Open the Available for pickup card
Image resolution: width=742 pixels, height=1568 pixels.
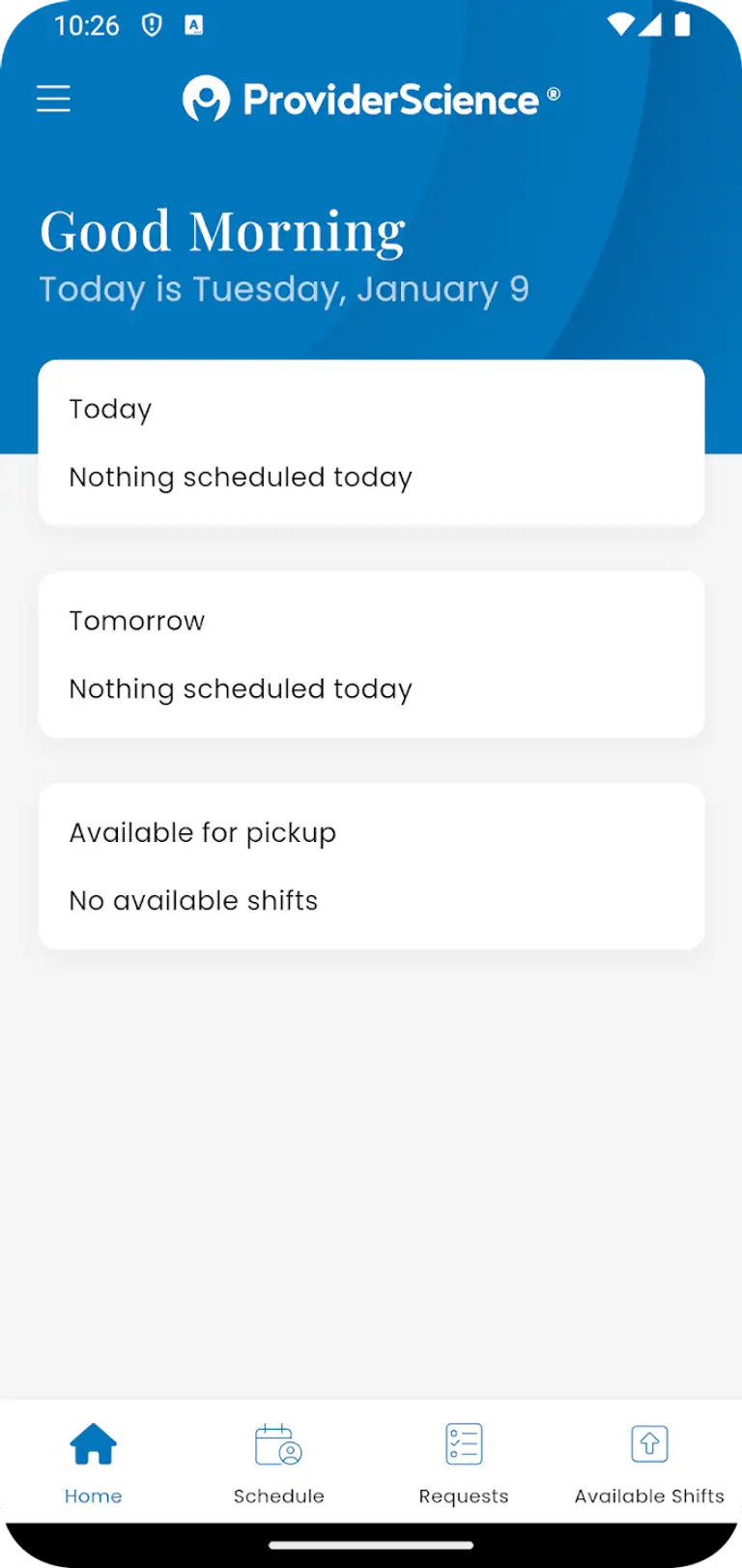(371, 866)
